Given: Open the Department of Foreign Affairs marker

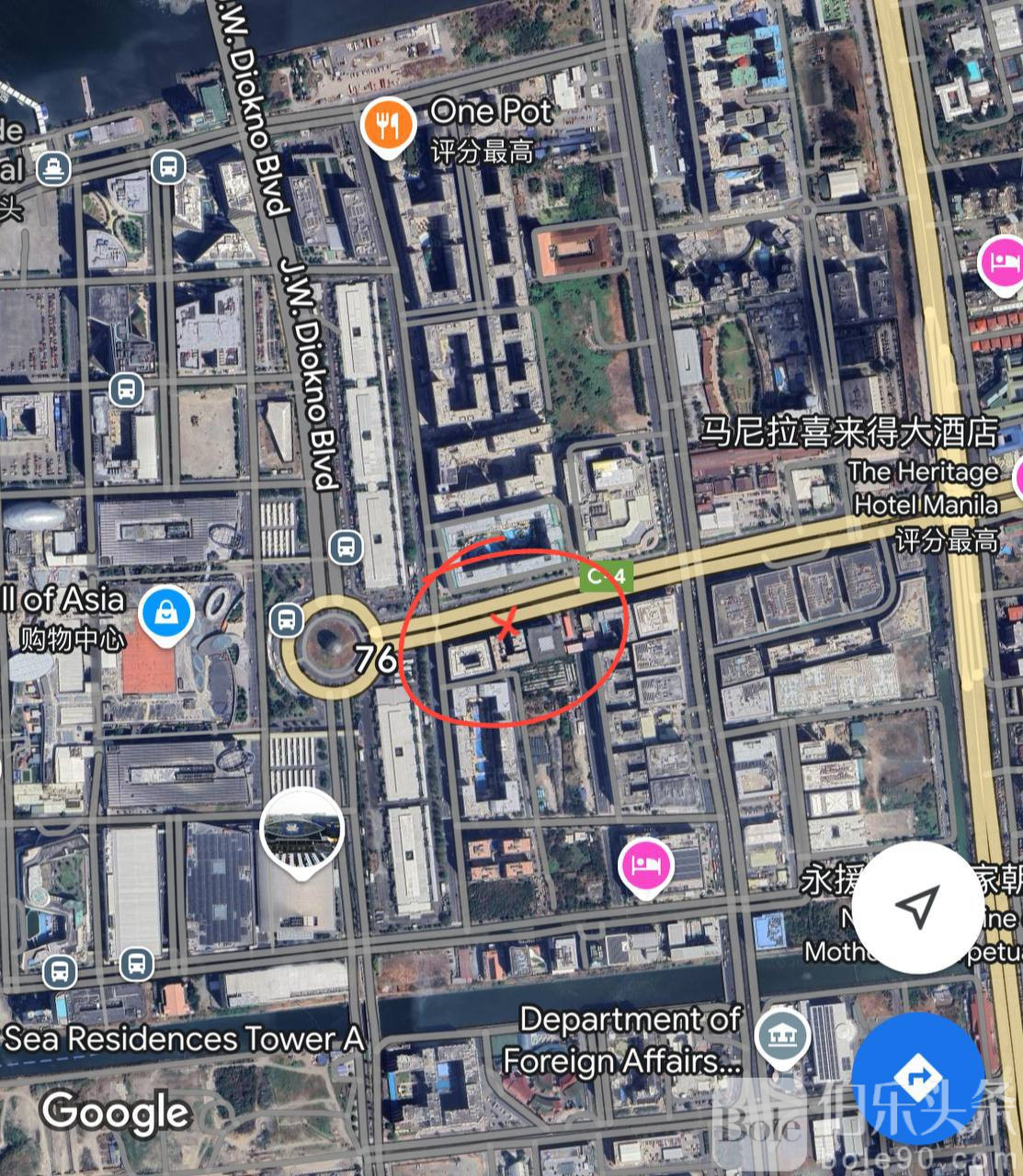Looking at the screenshot, I should 781,1037.
